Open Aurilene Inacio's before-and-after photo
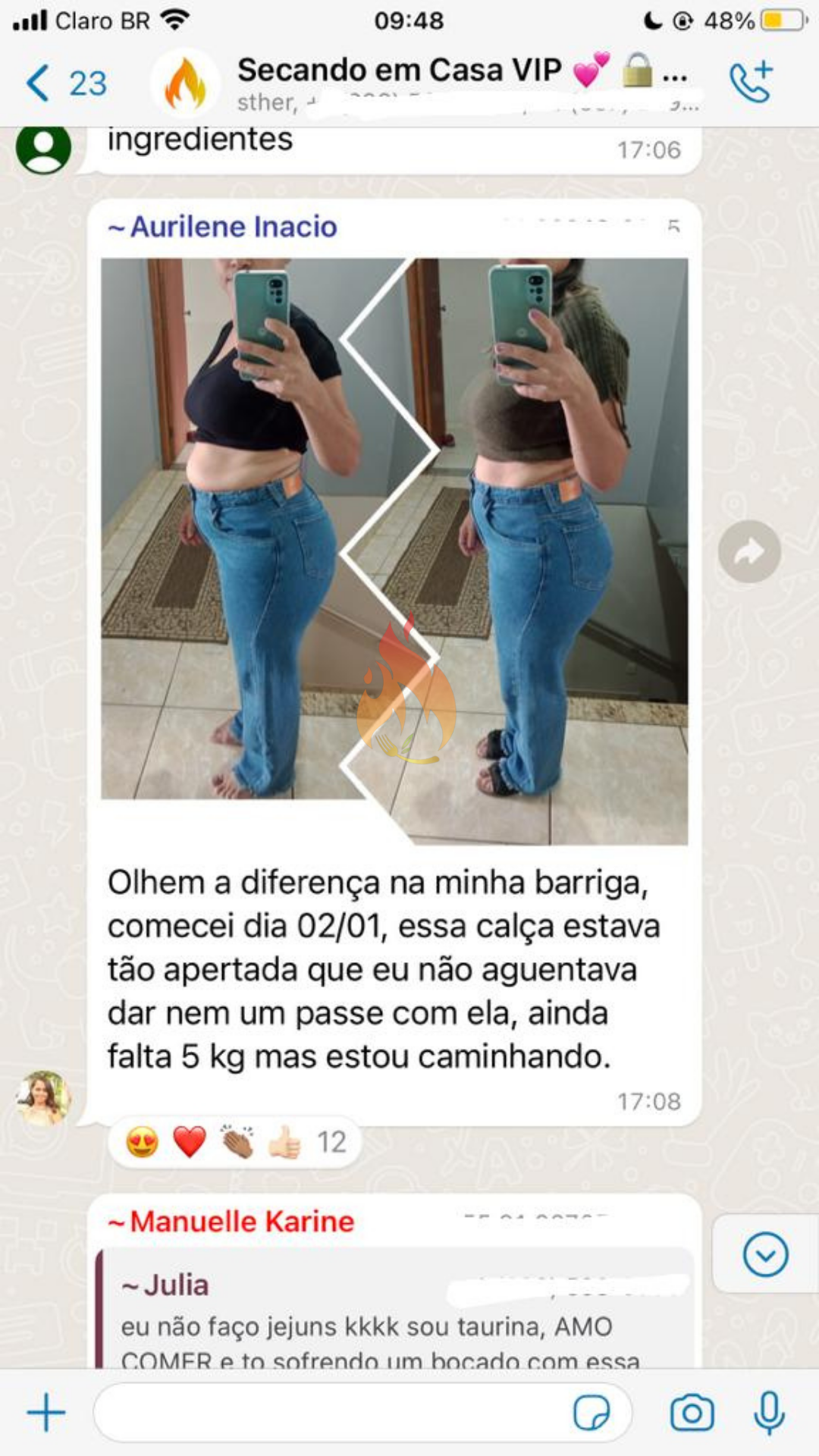Image resolution: width=819 pixels, height=1456 pixels. 394,551
